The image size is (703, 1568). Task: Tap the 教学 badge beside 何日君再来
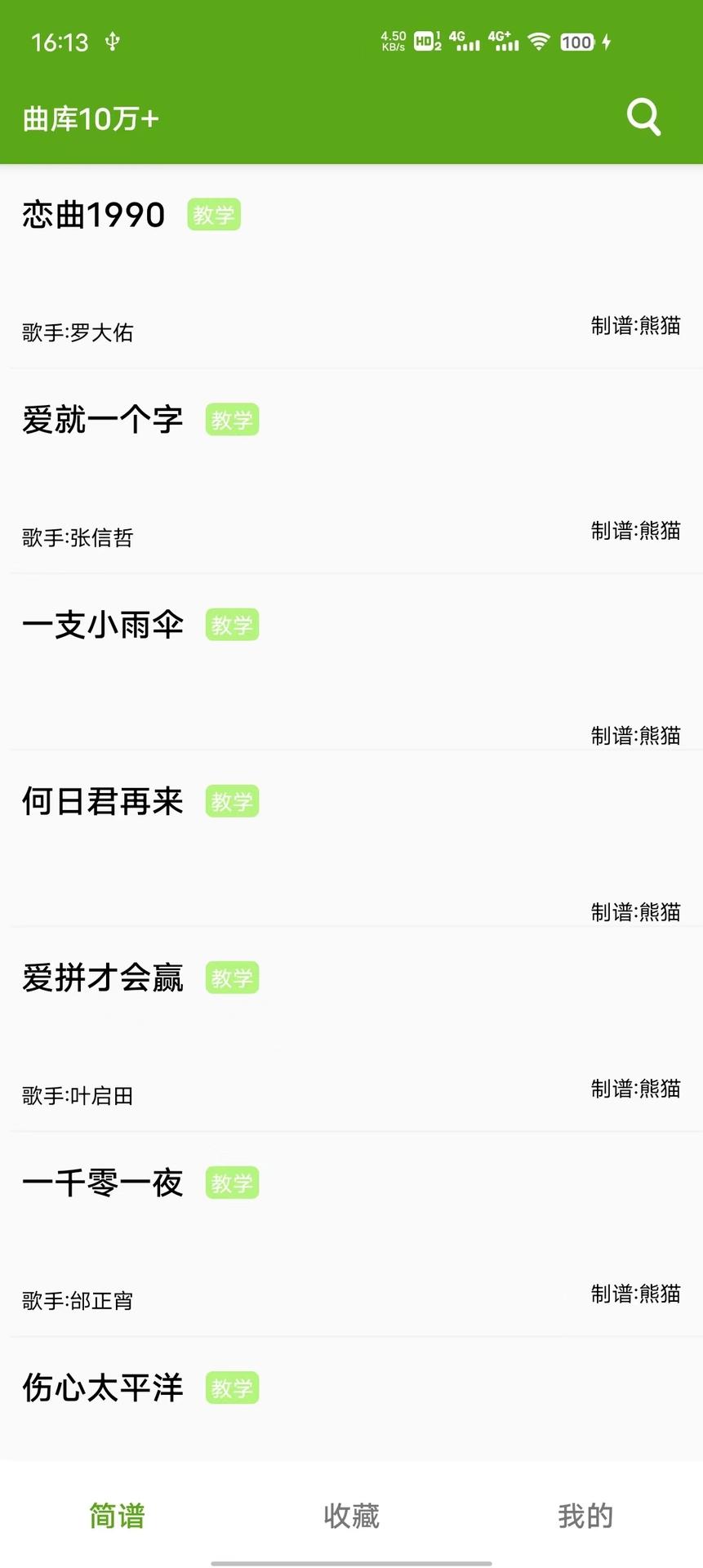coord(232,801)
